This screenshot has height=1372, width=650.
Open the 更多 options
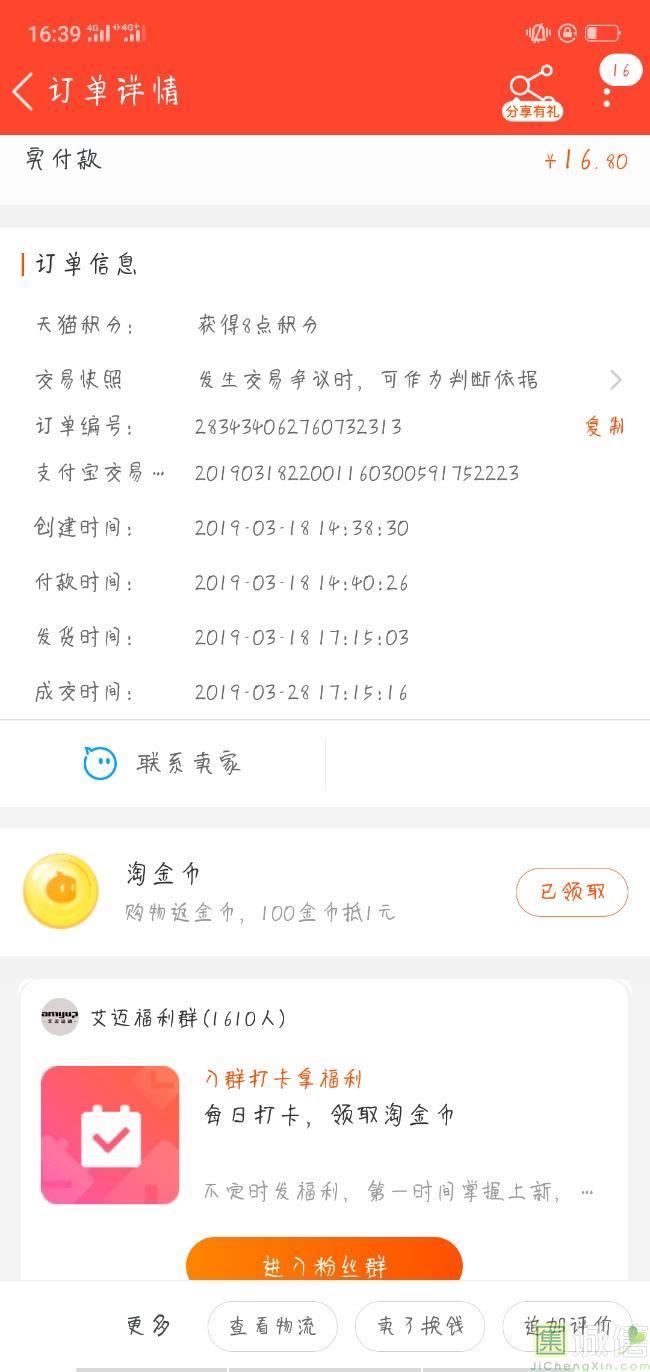click(x=149, y=1326)
